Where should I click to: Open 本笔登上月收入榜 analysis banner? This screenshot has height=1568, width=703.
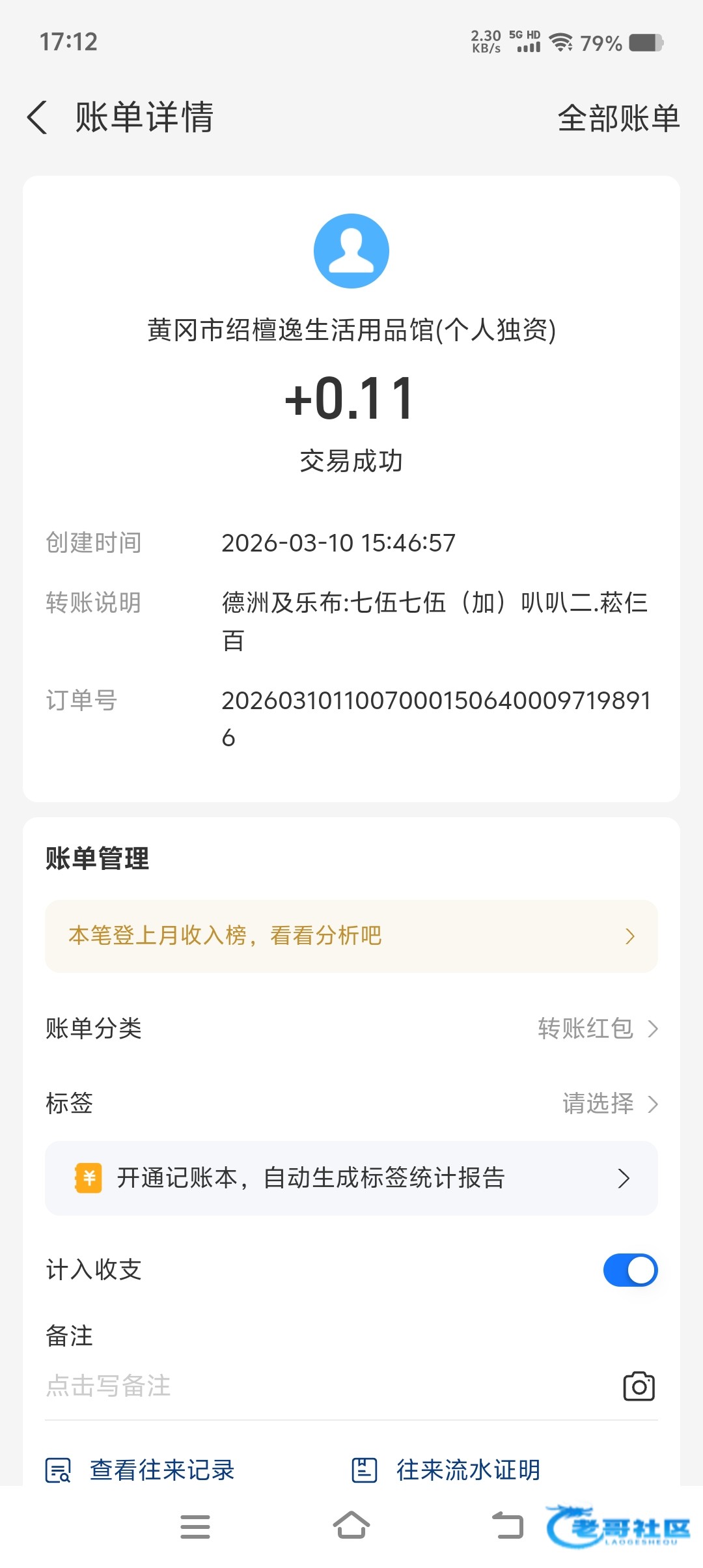tap(351, 936)
